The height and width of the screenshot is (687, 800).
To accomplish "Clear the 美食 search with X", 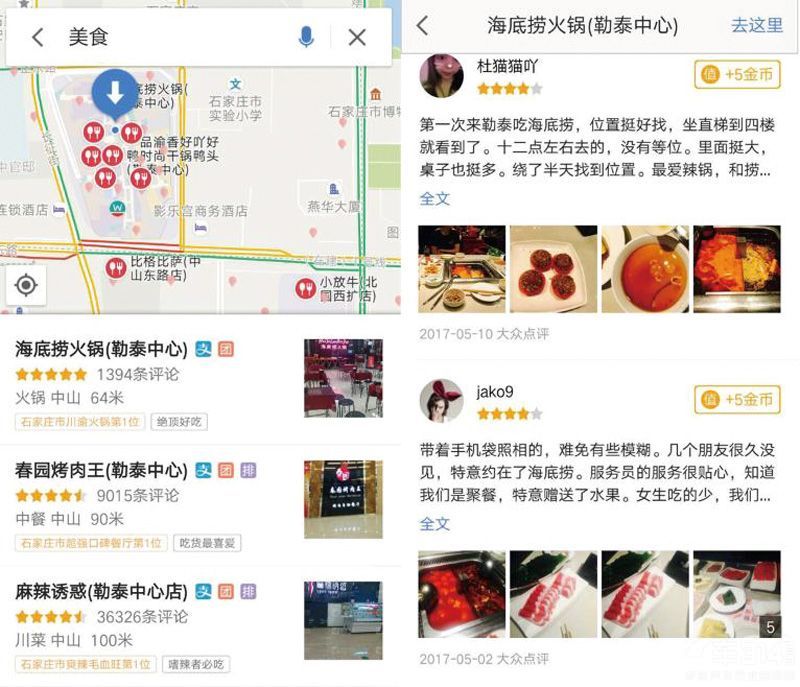I will click(357, 38).
